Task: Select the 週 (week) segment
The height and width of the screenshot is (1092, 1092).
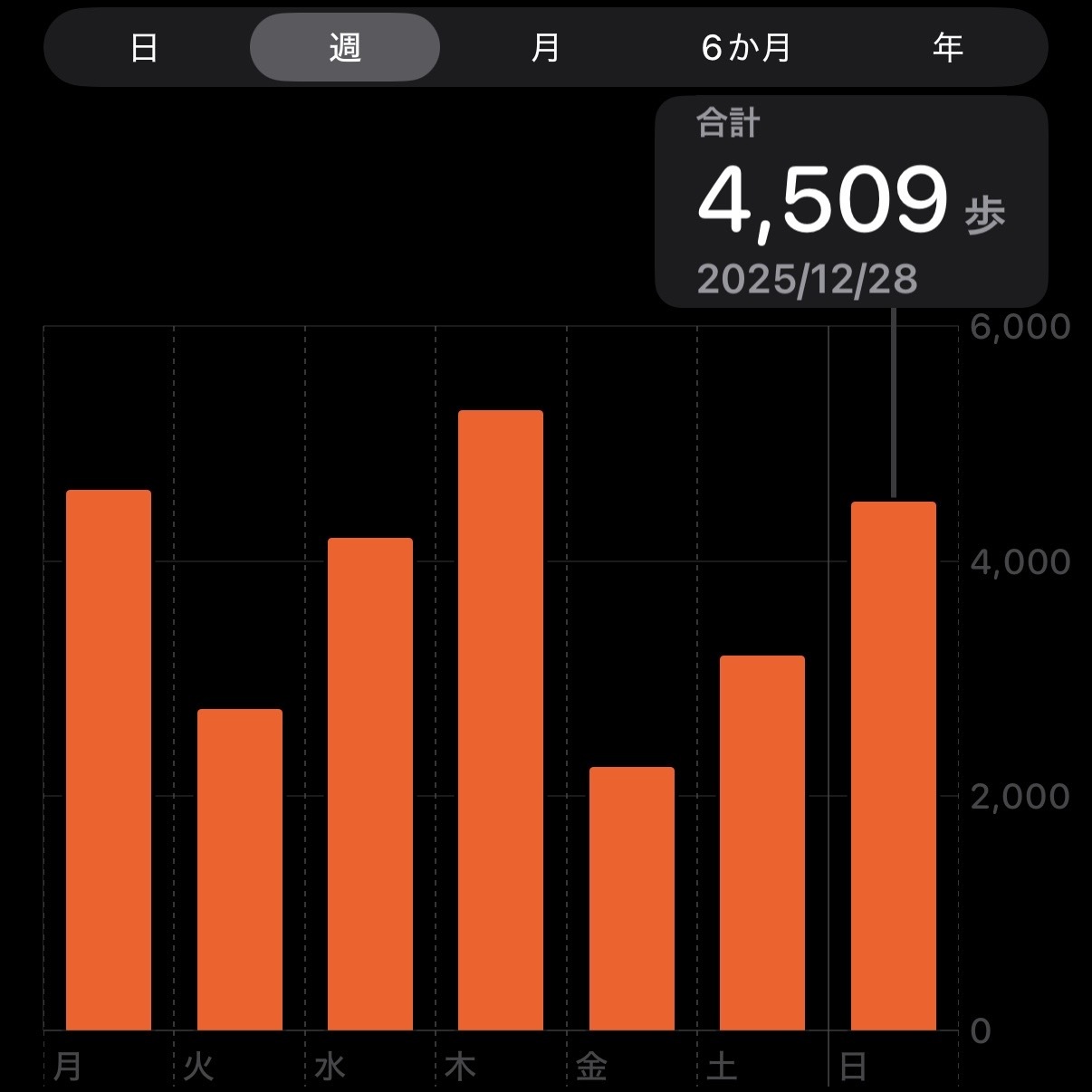Action: pyautogui.click(x=345, y=47)
